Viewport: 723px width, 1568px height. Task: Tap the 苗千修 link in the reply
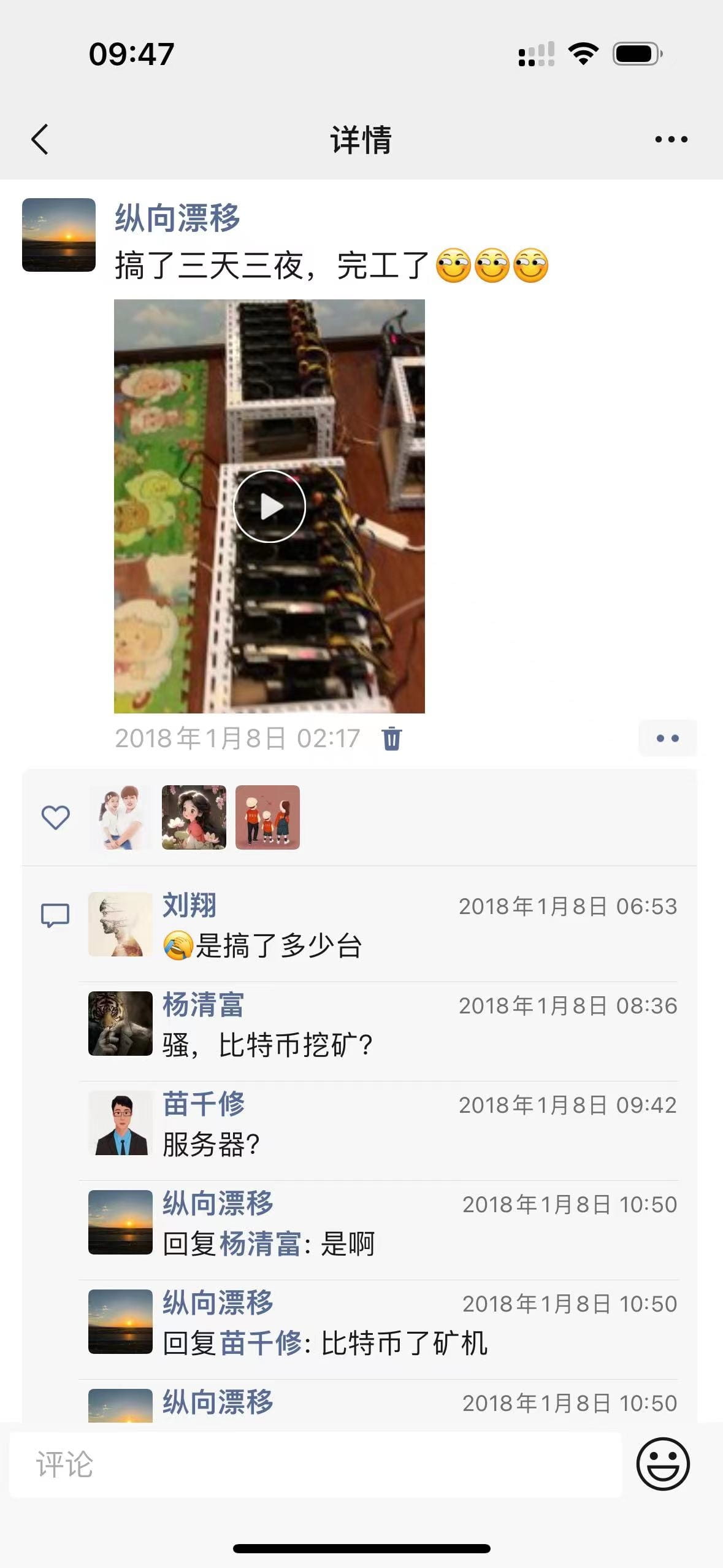pyautogui.click(x=261, y=1343)
